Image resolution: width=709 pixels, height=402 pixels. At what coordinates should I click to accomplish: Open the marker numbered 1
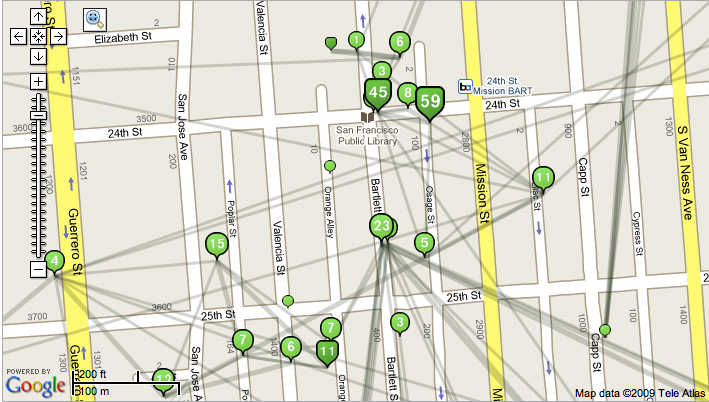tap(355, 39)
